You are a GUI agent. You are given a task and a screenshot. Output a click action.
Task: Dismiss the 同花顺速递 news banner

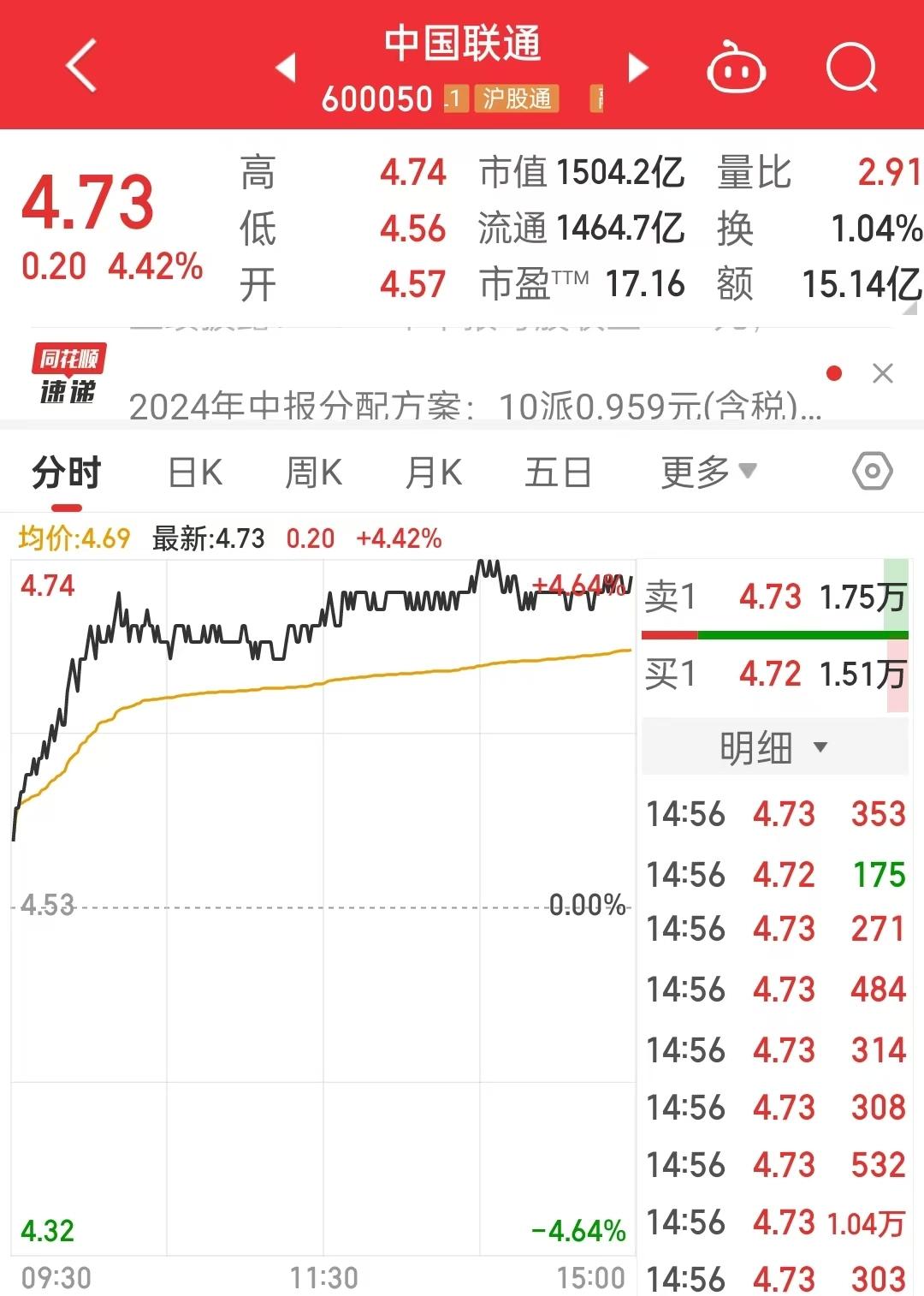(882, 373)
